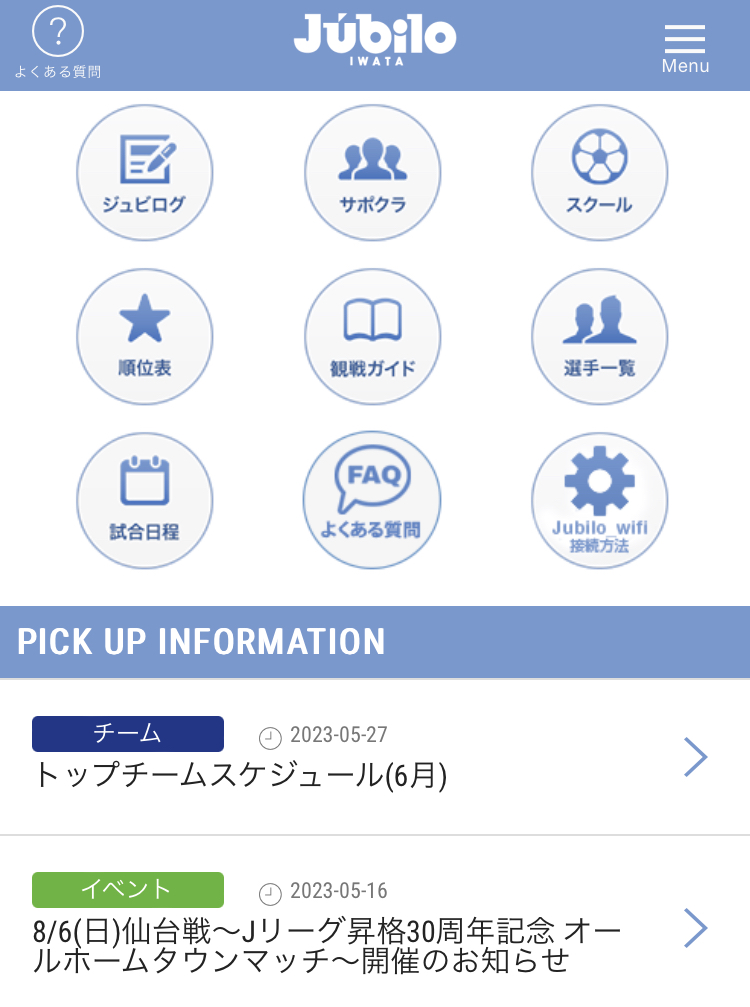View the 順位表 standings
Image resolution: width=750 pixels, height=1007 pixels.
point(145,337)
